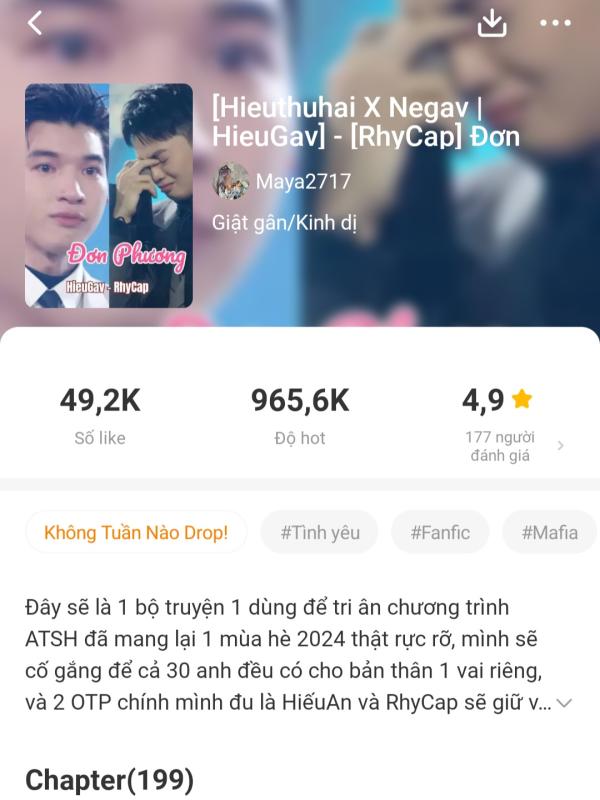Viewport: 600px width, 800px height.
Task: Select the Không Tuần Nào Drop! chip
Action: (136, 532)
